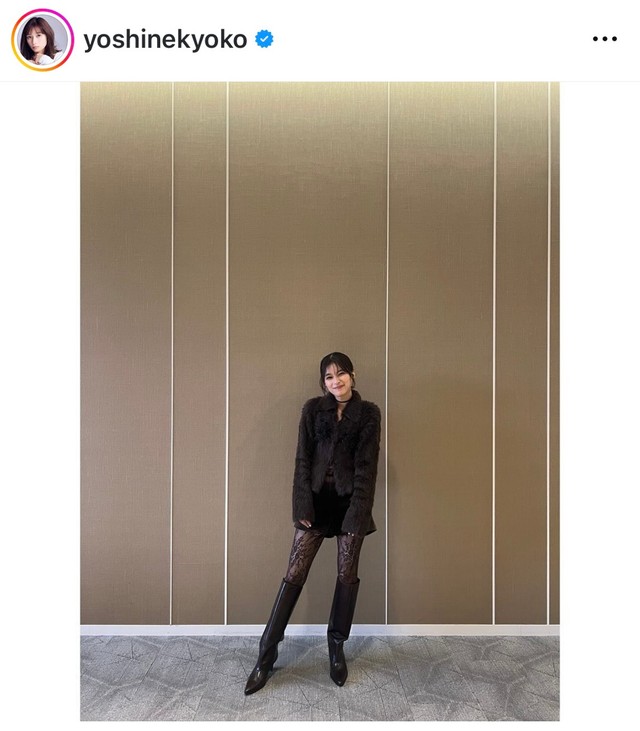
Task: Open yoshinekyoko's story from profile picture
Action: point(42,40)
